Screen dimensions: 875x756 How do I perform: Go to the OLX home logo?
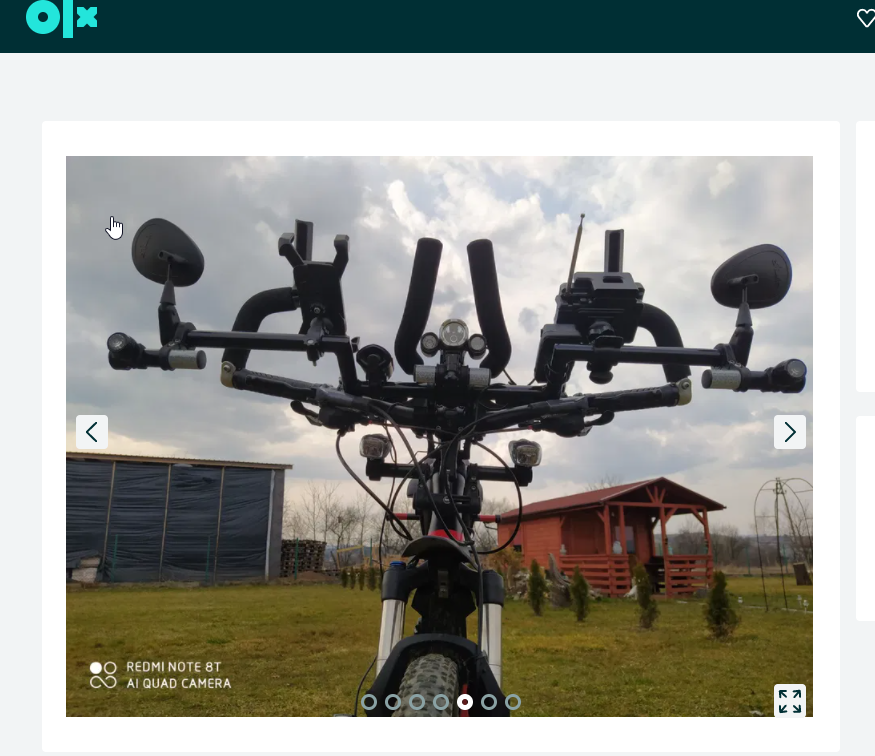62,17
